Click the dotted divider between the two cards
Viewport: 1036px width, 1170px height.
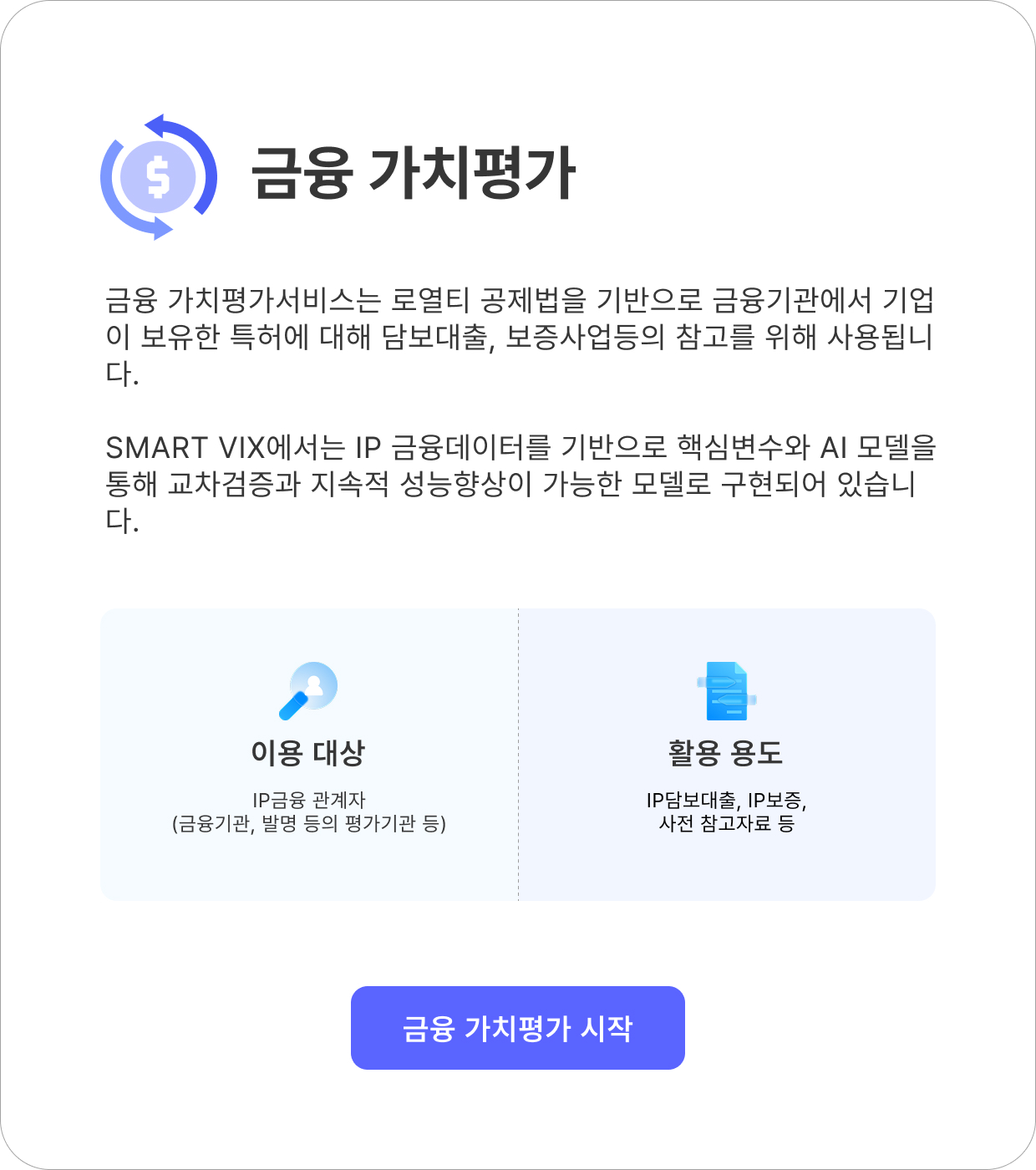(x=518, y=752)
